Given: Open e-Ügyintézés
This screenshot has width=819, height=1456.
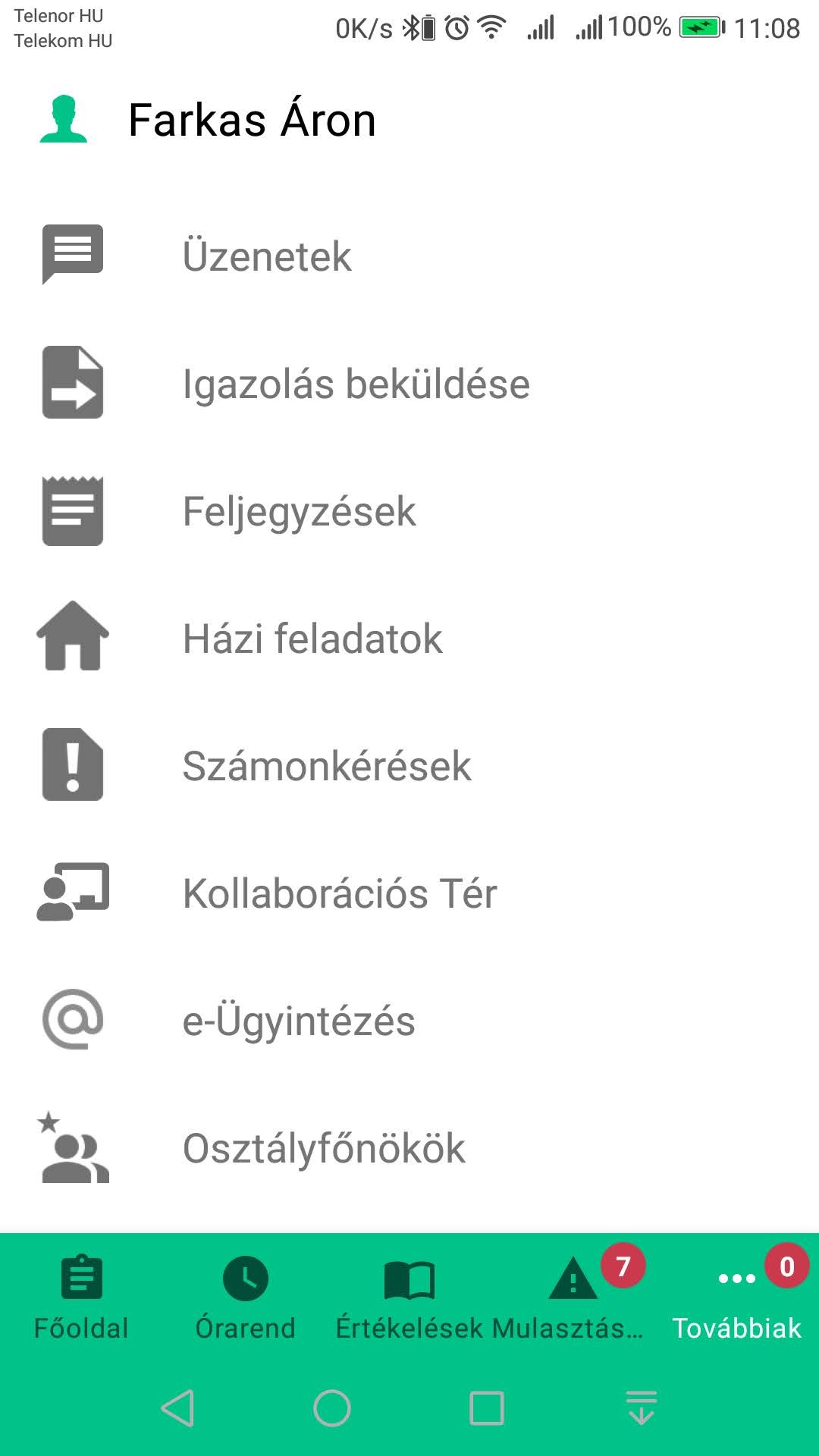Looking at the screenshot, I should click(x=409, y=1020).
